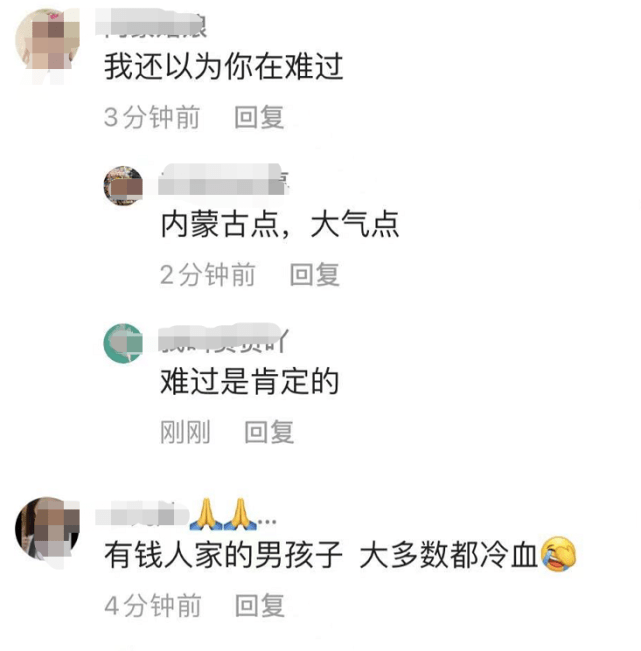Image resolution: width=641 pixels, height=651 pixels.
Task: Open avatar of 我还以为你在难过 commenter
Action: click(47, 38)
